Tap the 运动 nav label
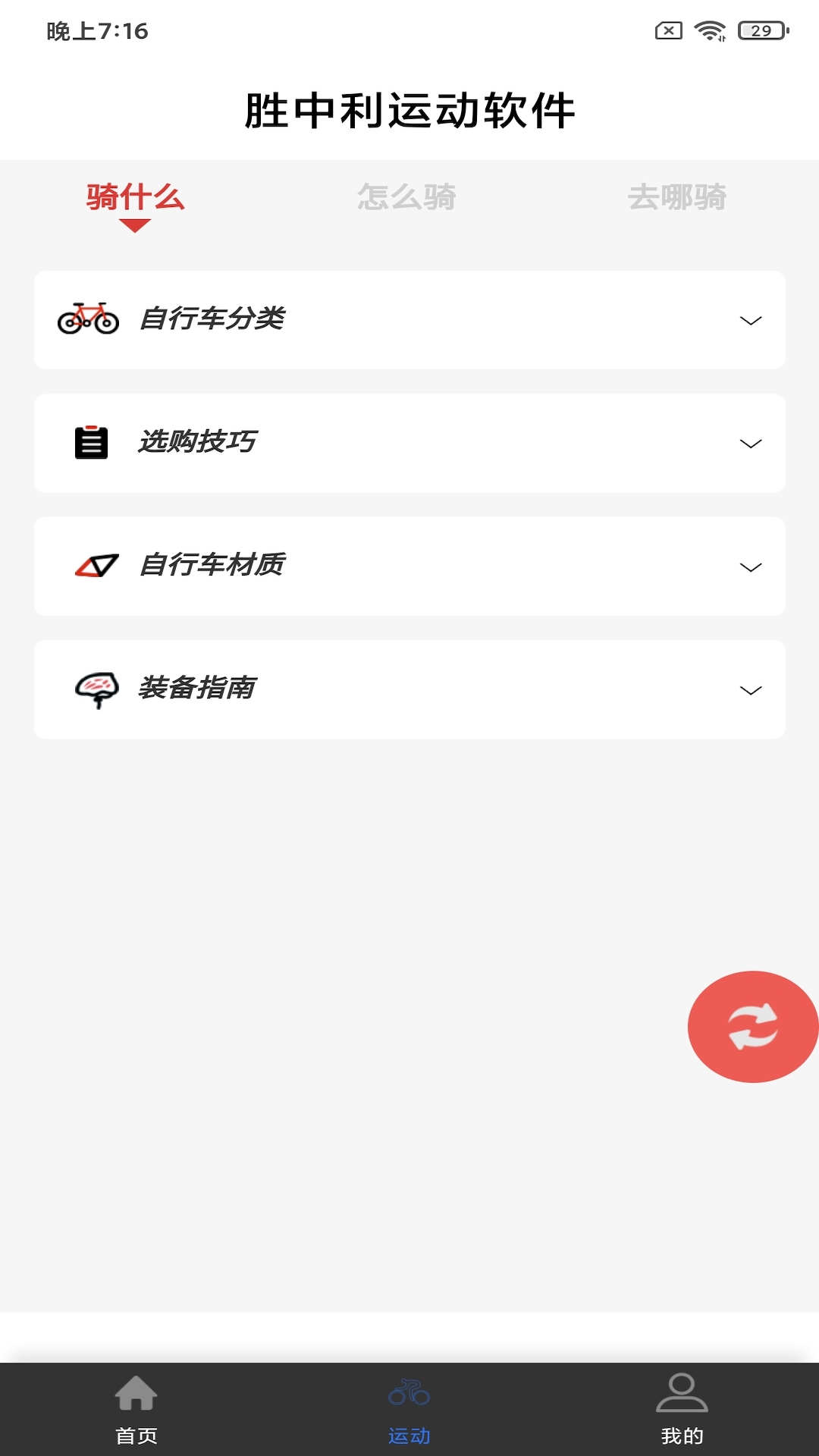This screenshot has height=1456, width=819. coord(409,1433)
